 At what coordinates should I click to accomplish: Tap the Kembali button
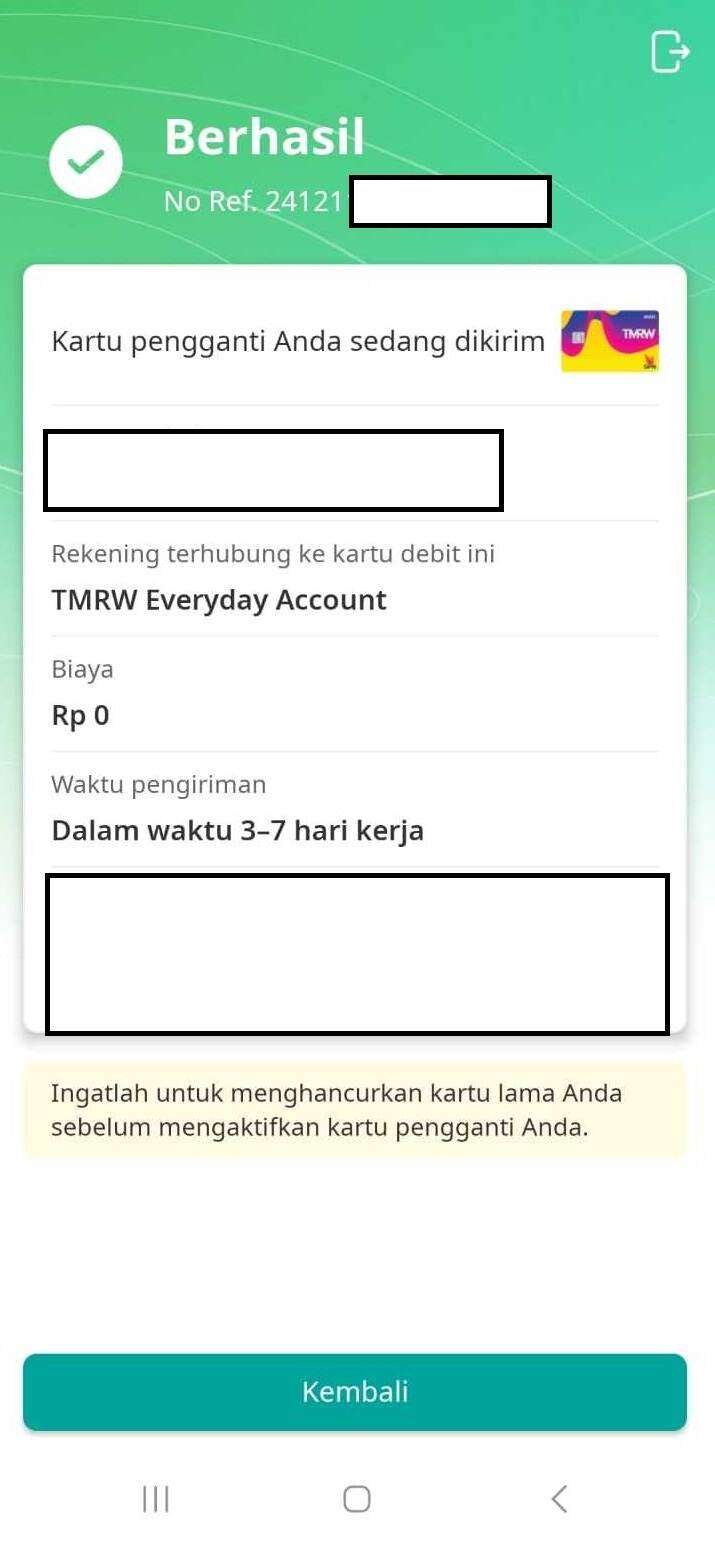[355, 1392]
